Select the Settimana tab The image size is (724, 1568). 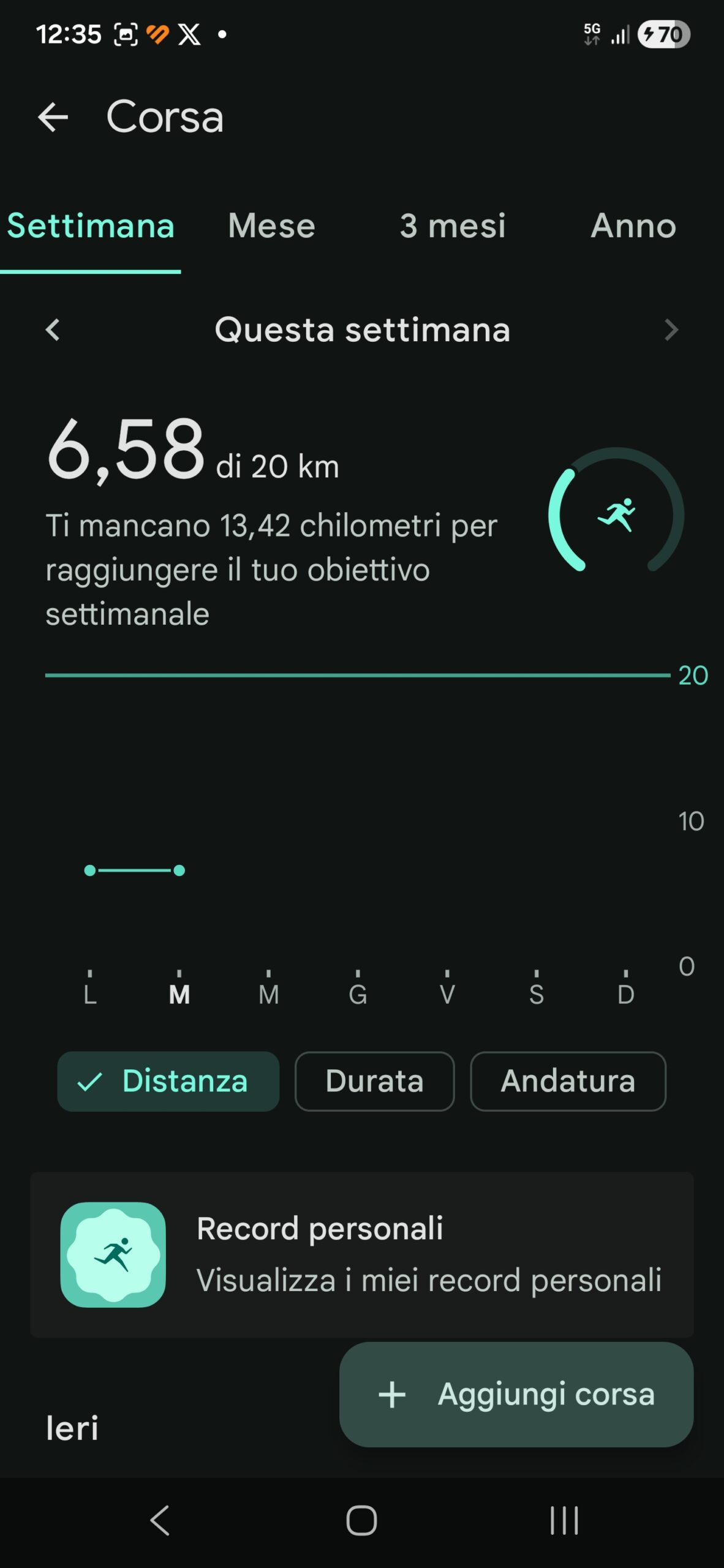click(x=91, y=226)
